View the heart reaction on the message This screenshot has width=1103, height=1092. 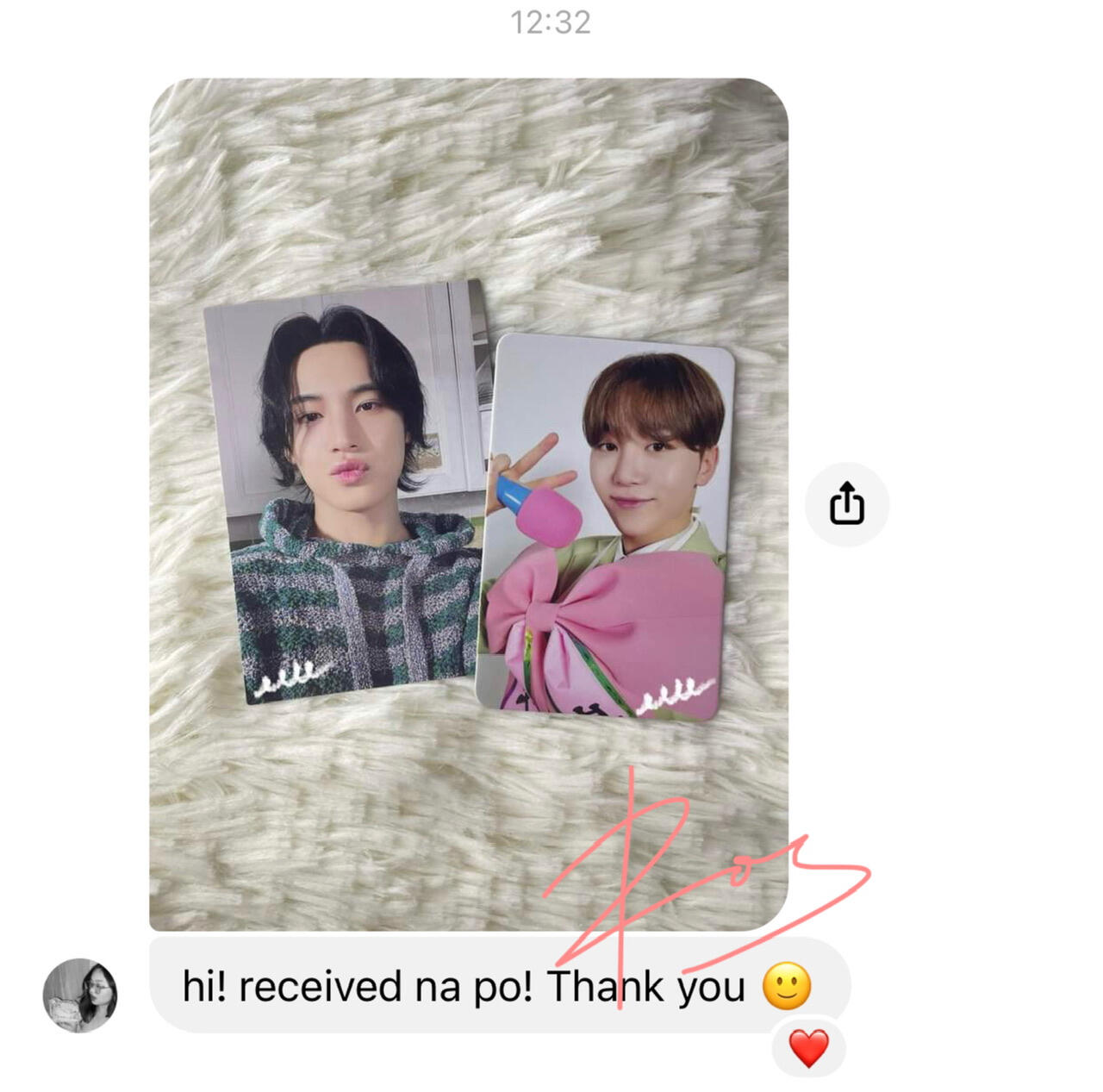[x=808, y=1048]
